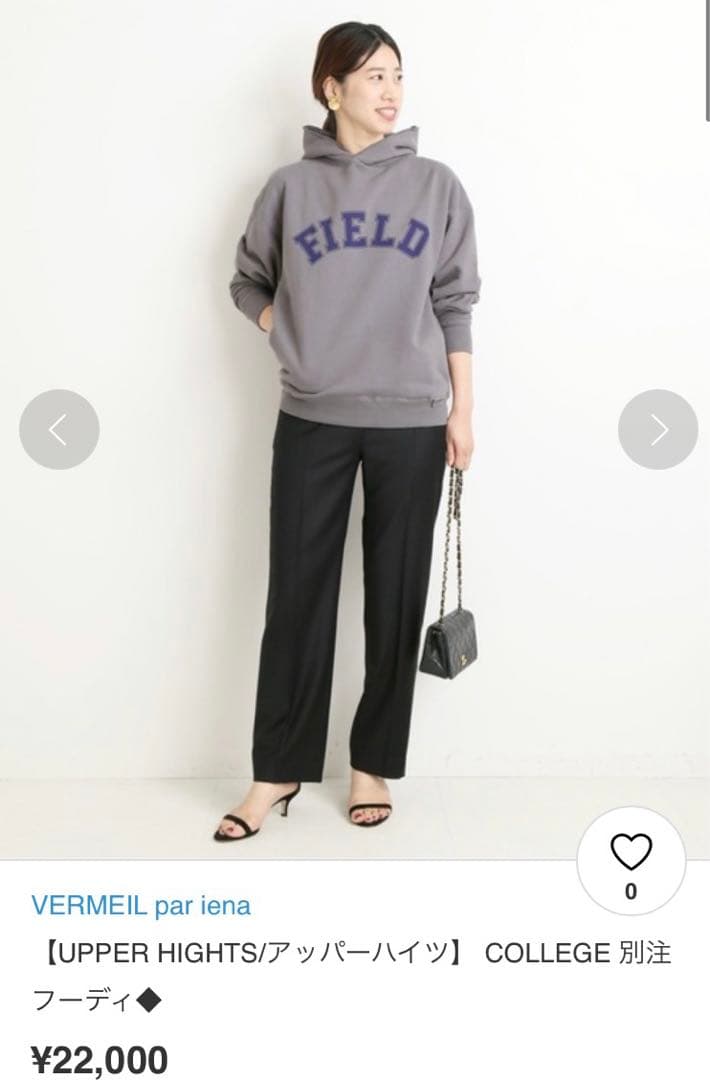This screenshot has height=1080, width=710.
Task: Show the next product photo
Action: [x=657, y=429]
